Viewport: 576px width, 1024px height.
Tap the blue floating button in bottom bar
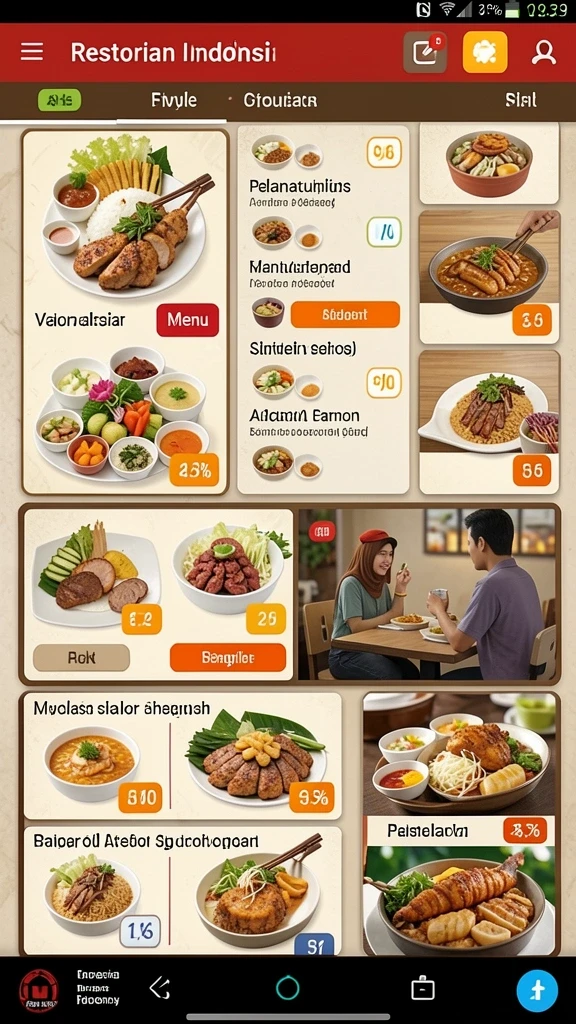click(x=537, y=991)
